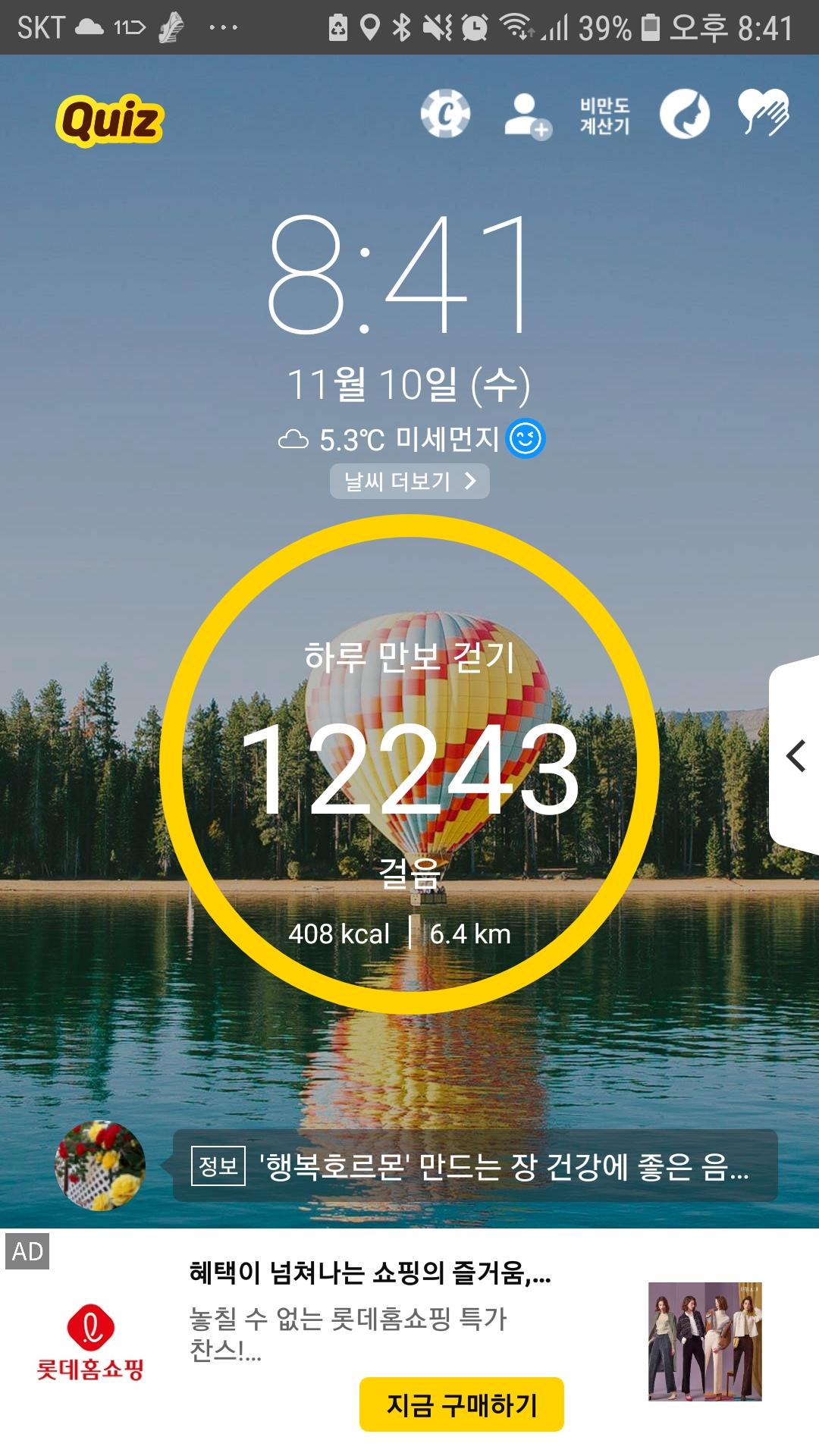
Task: Tap 지금 구매하기 button
Action: (x=461, y=1404)
